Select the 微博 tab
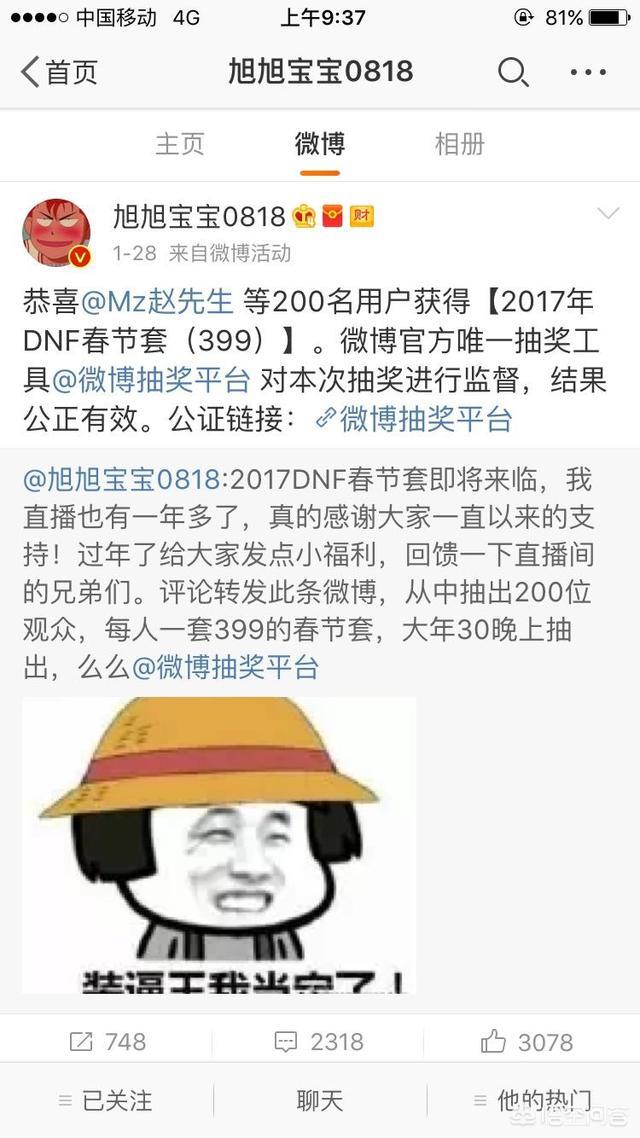 (x=320, y=144)
